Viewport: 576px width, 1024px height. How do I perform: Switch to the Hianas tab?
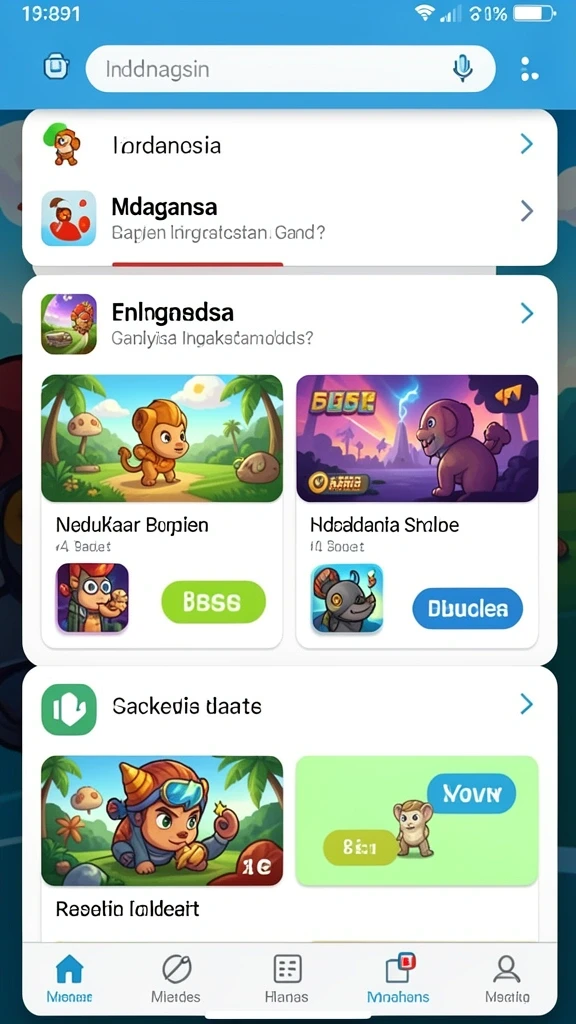(287, 978)
